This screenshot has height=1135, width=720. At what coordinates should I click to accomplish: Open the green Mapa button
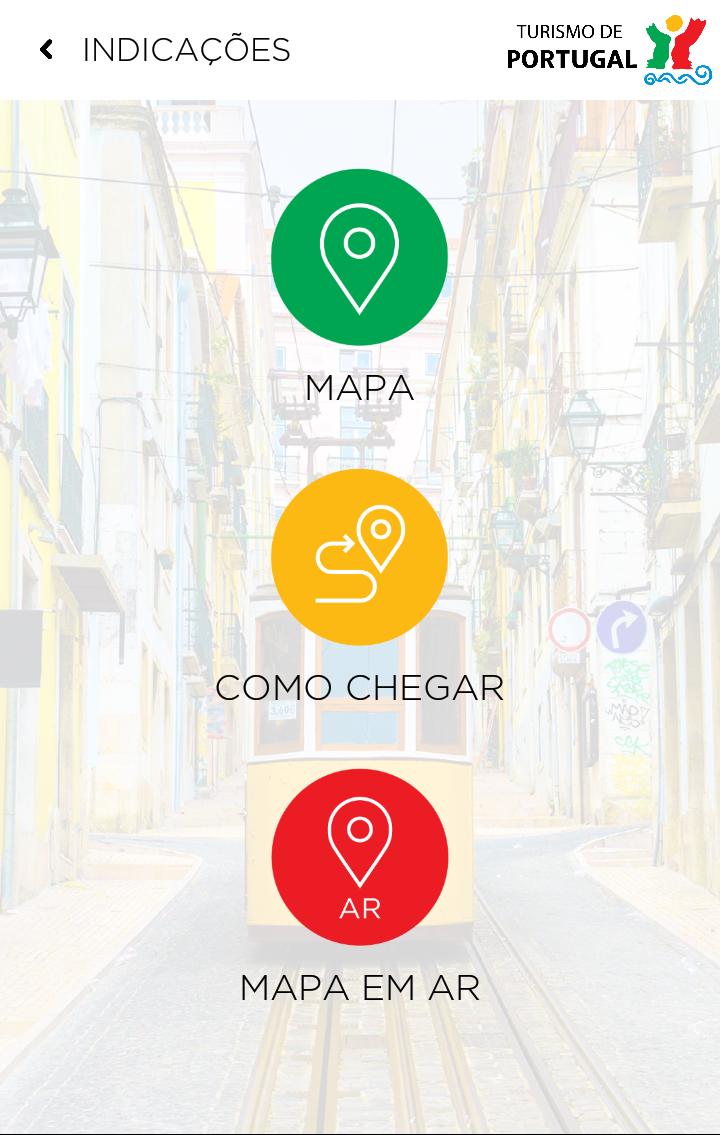359,257
